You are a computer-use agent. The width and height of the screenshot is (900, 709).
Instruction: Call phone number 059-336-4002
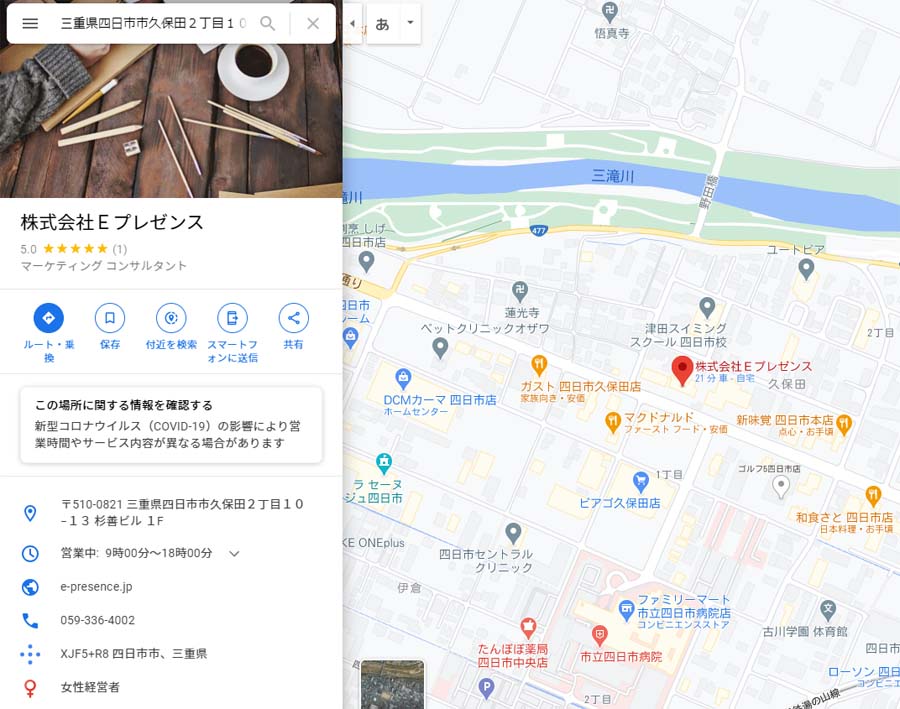[97, 620]
